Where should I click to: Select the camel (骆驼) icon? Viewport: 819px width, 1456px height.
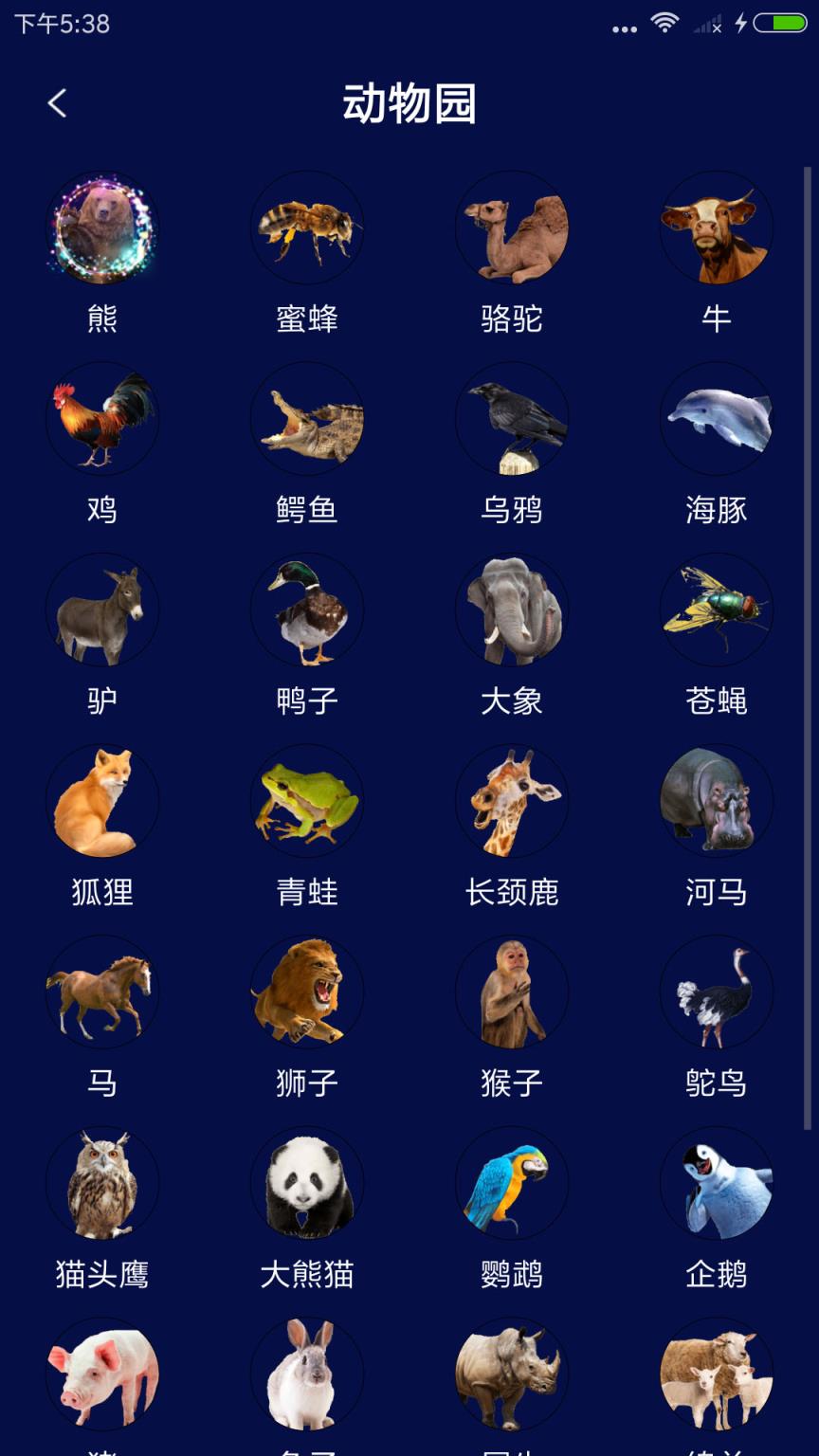512,228
